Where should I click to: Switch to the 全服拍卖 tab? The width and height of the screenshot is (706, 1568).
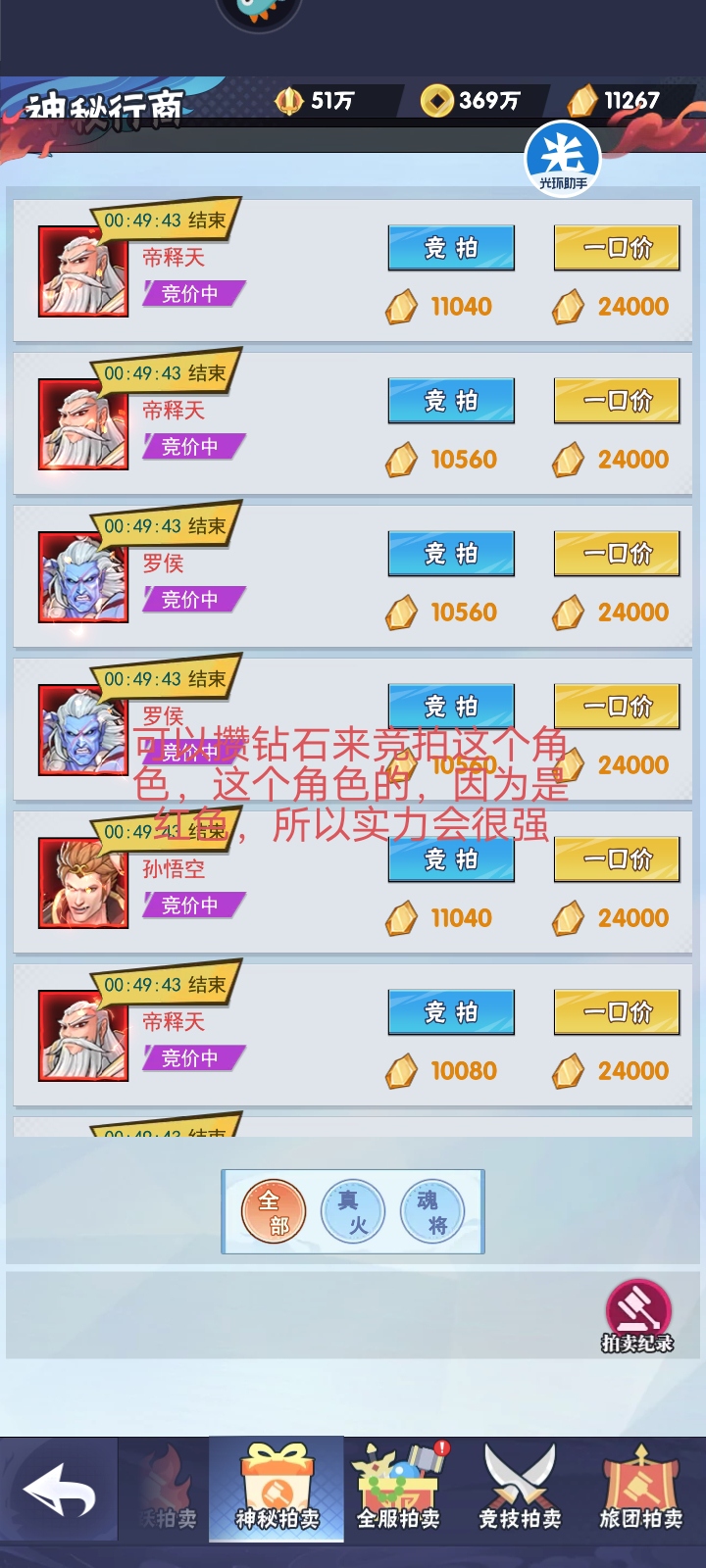pos(398,1492)
